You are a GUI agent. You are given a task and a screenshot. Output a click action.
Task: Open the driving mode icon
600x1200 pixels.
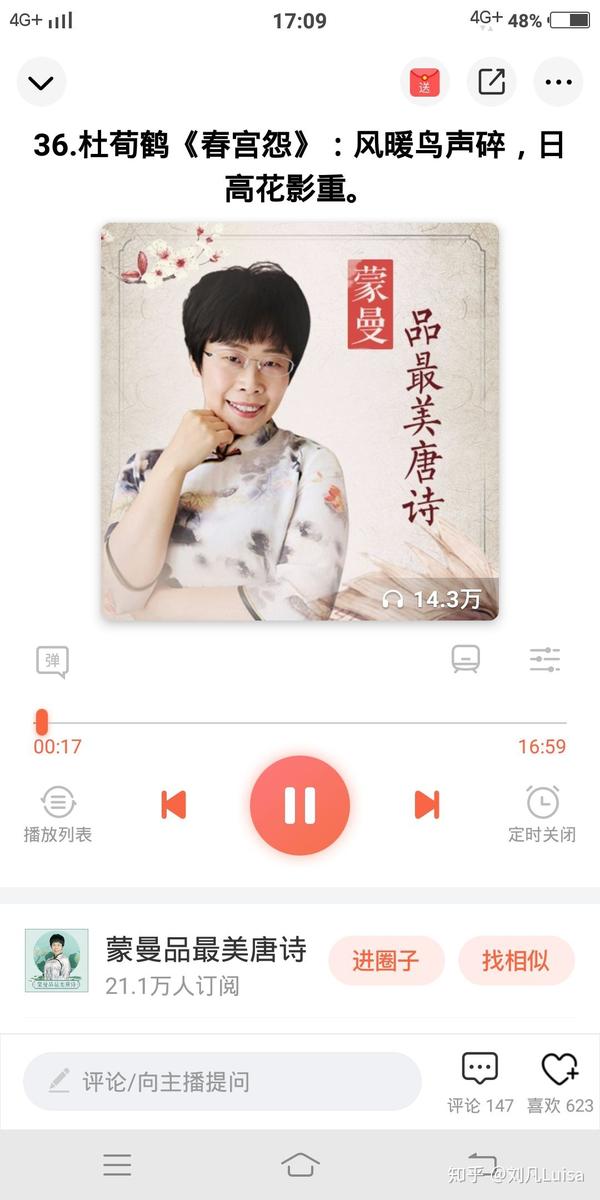click(x=466, y=659)
